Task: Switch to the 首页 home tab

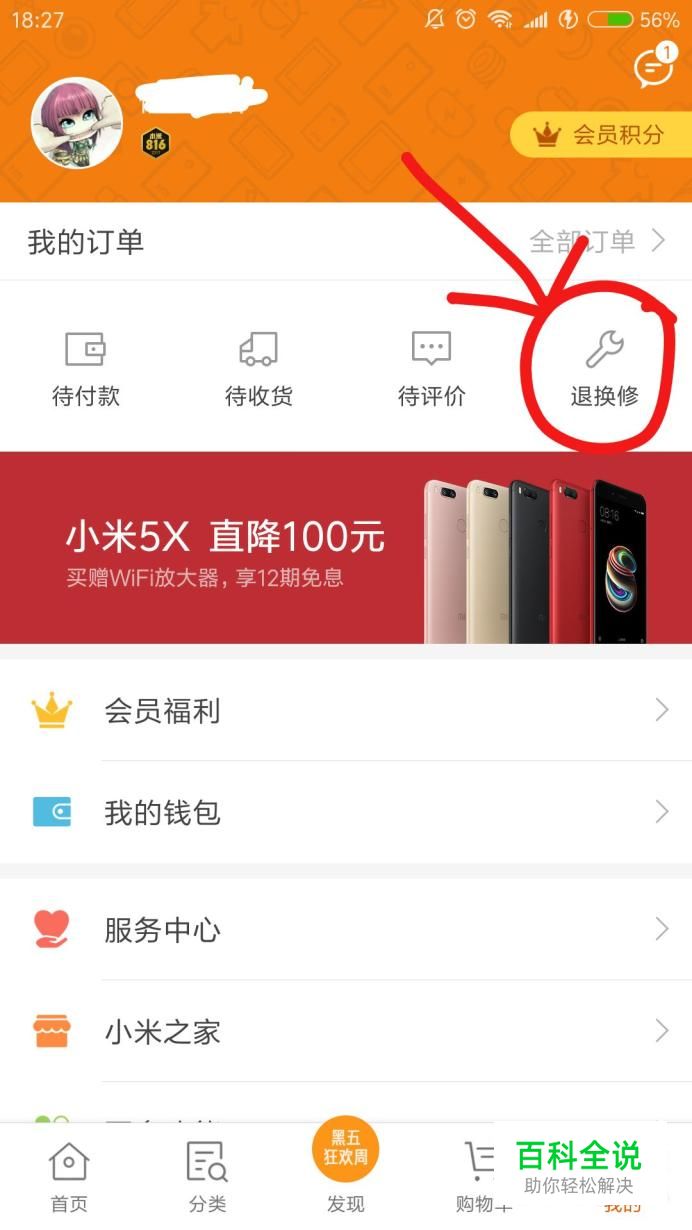Action: pyautogui.click(x=69, y=1176)
